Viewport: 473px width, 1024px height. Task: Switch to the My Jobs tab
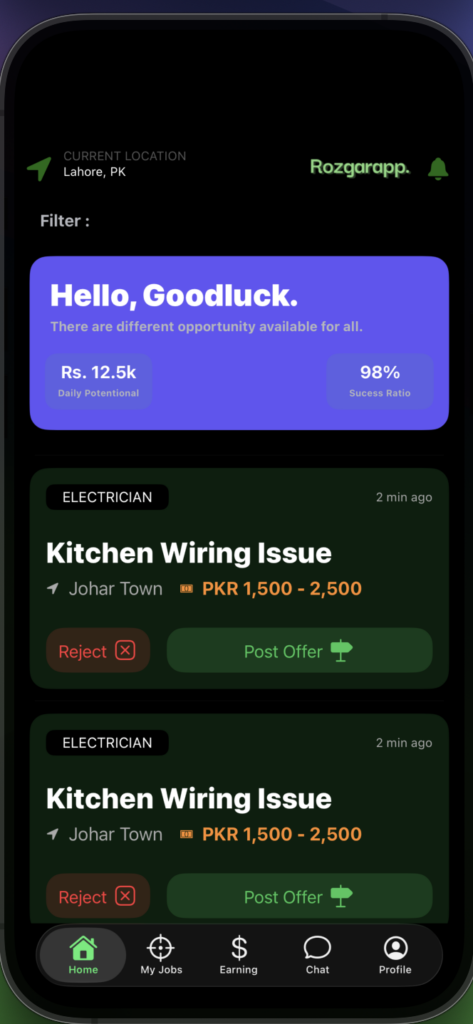pyautogui.click(x=161, y=955)
